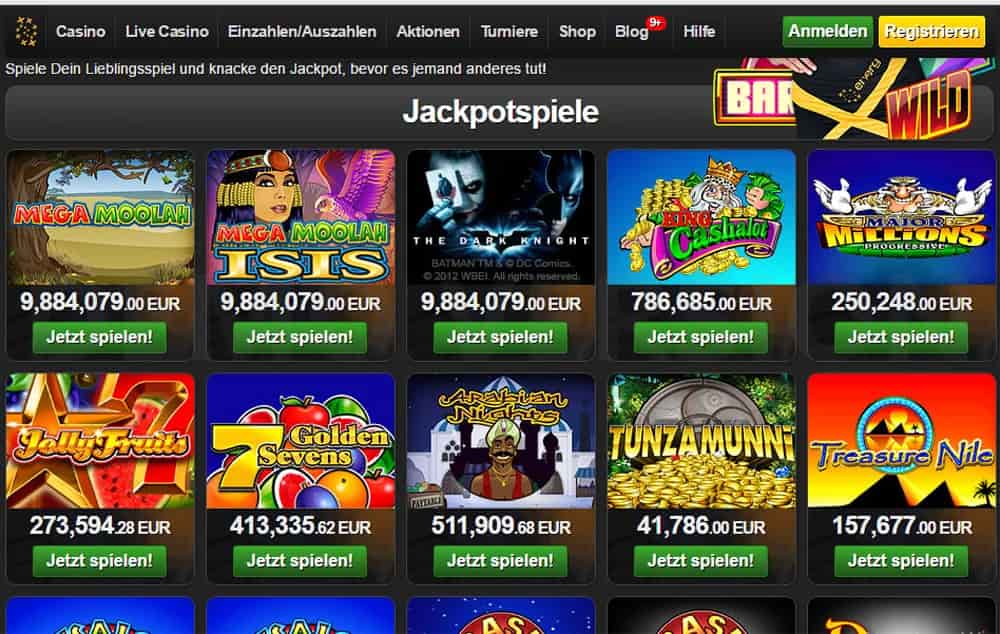Open the Blog with new posts

632,31
